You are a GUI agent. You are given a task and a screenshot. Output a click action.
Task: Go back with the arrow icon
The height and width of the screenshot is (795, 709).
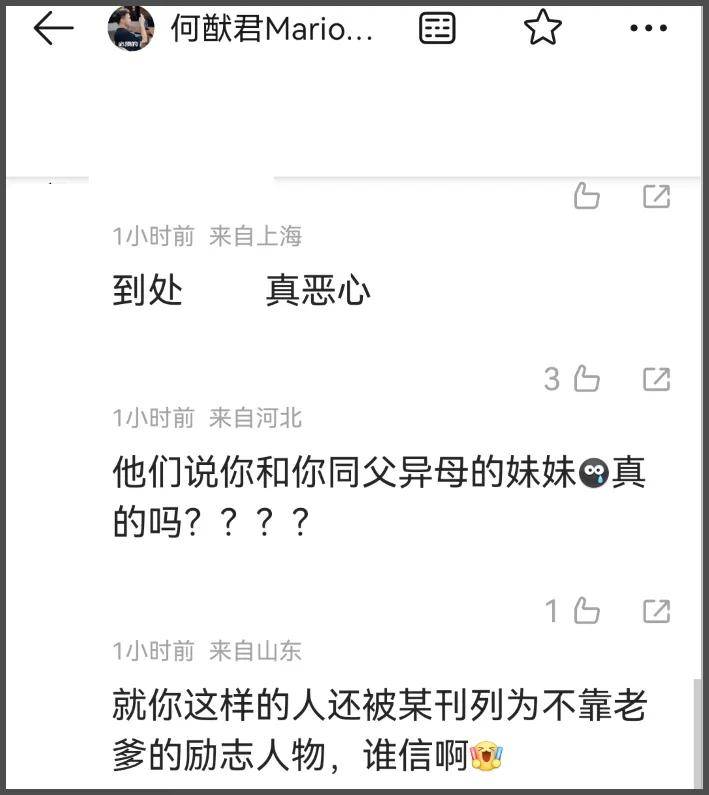(53, 29)
